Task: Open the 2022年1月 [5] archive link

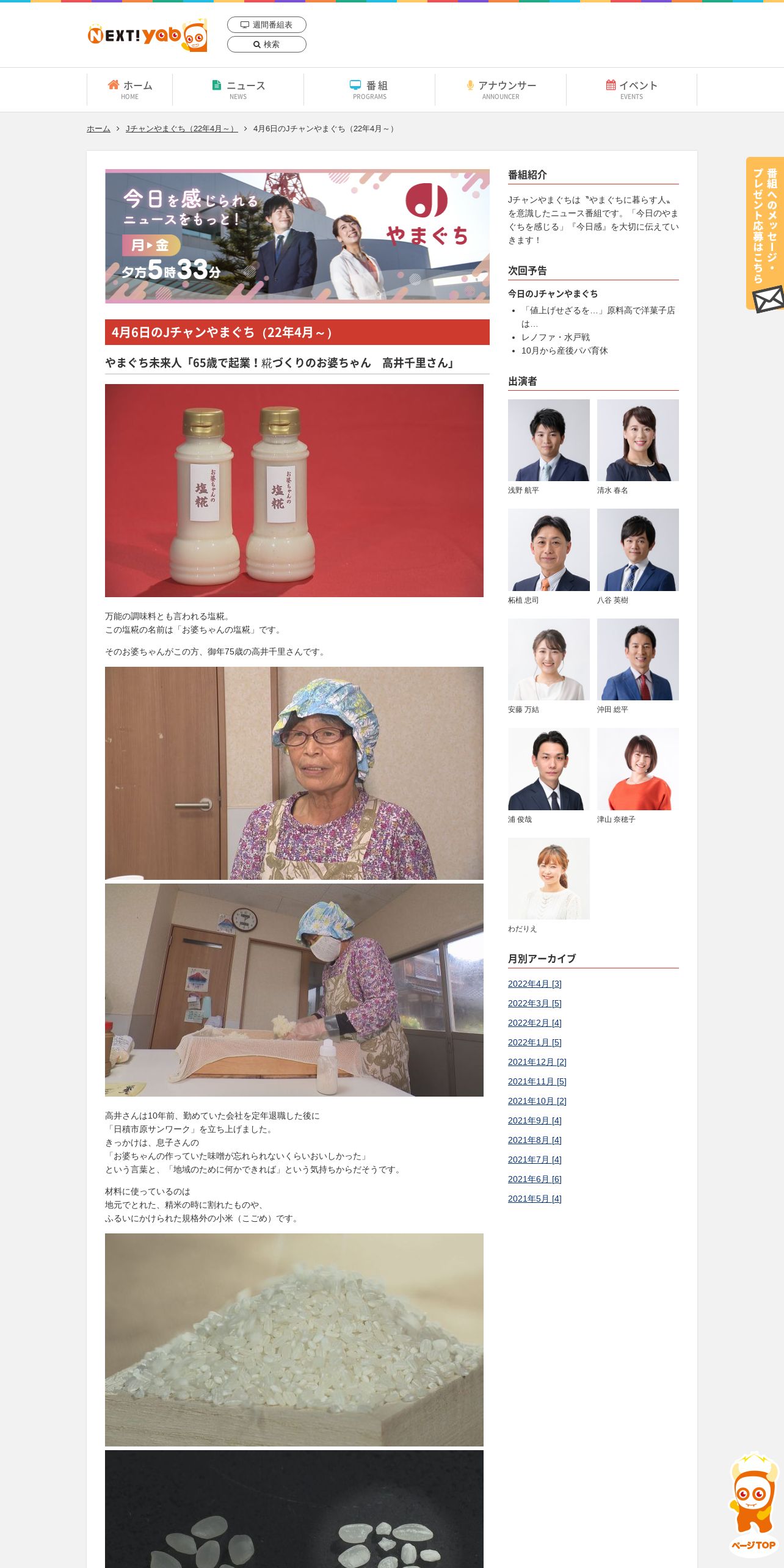Action: (x=535, y=1042)
